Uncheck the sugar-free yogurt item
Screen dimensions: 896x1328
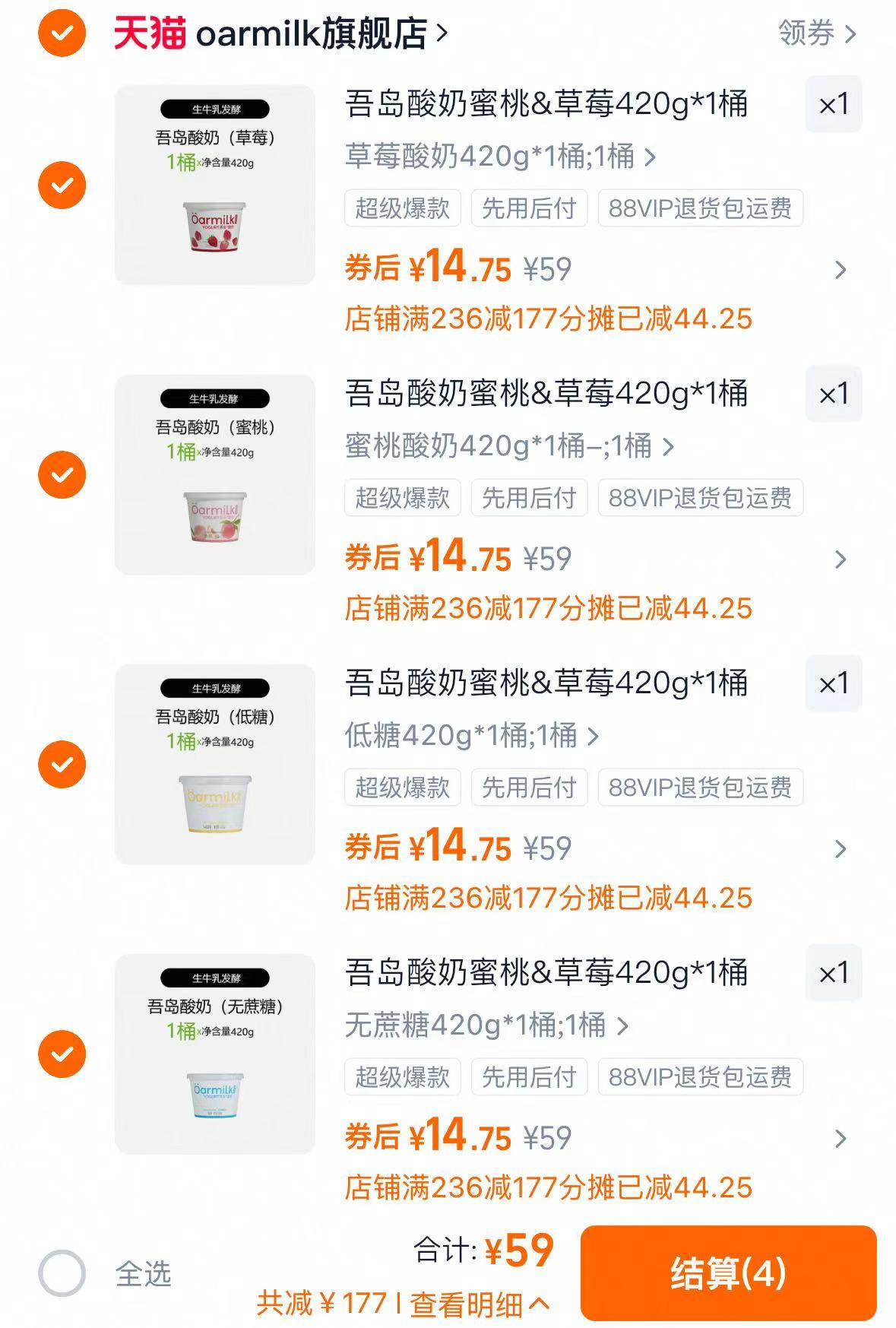[61, 1054]
